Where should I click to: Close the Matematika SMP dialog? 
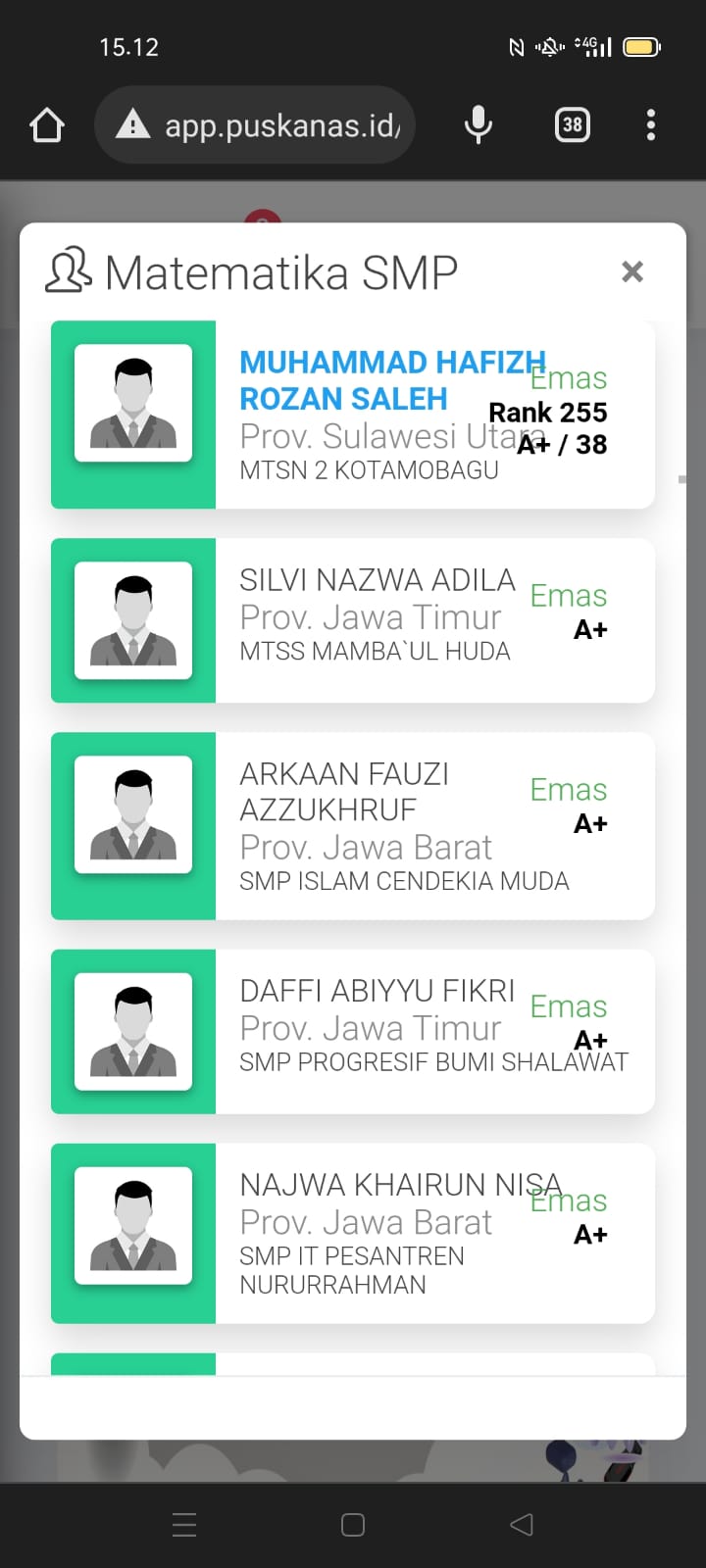[x=632, y=271]
